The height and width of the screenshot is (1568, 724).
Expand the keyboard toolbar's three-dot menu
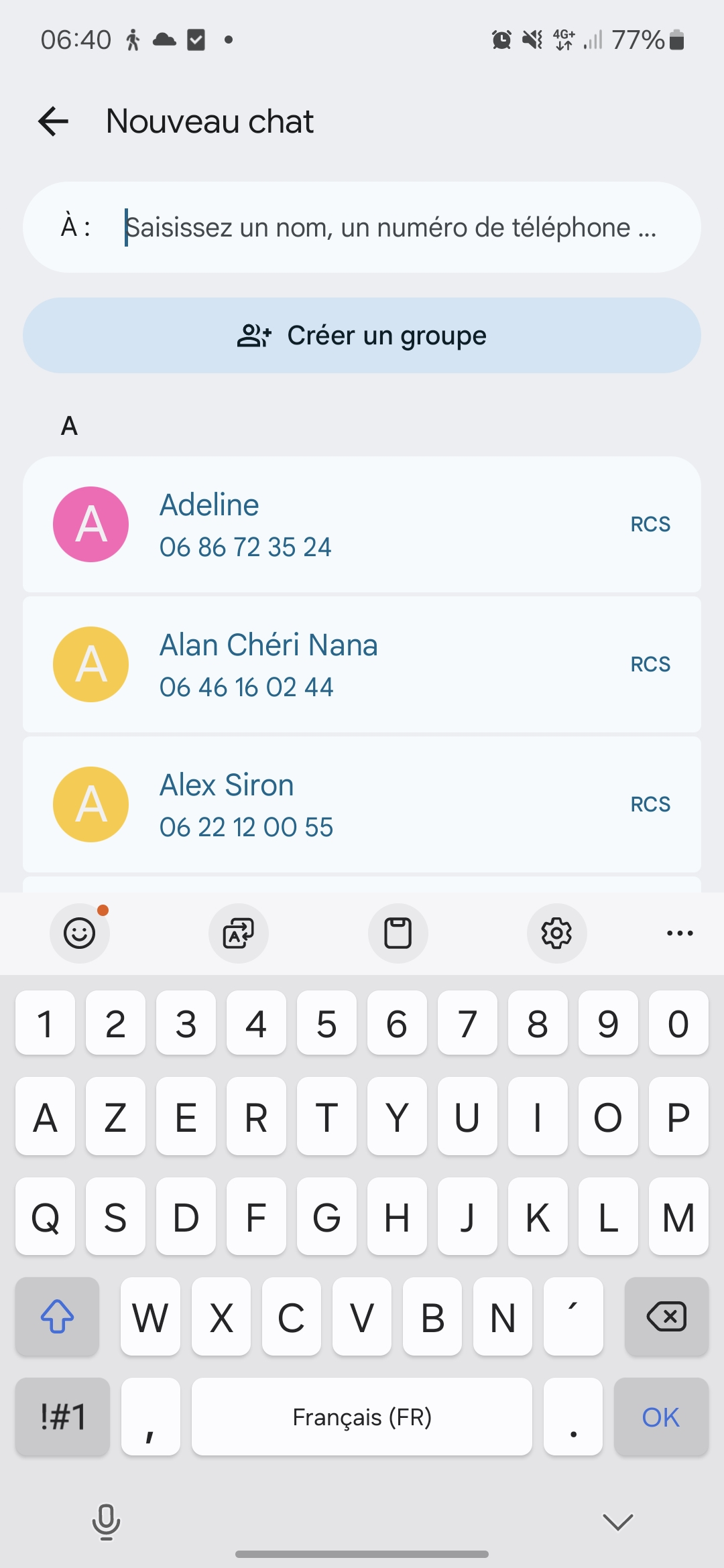680,933
